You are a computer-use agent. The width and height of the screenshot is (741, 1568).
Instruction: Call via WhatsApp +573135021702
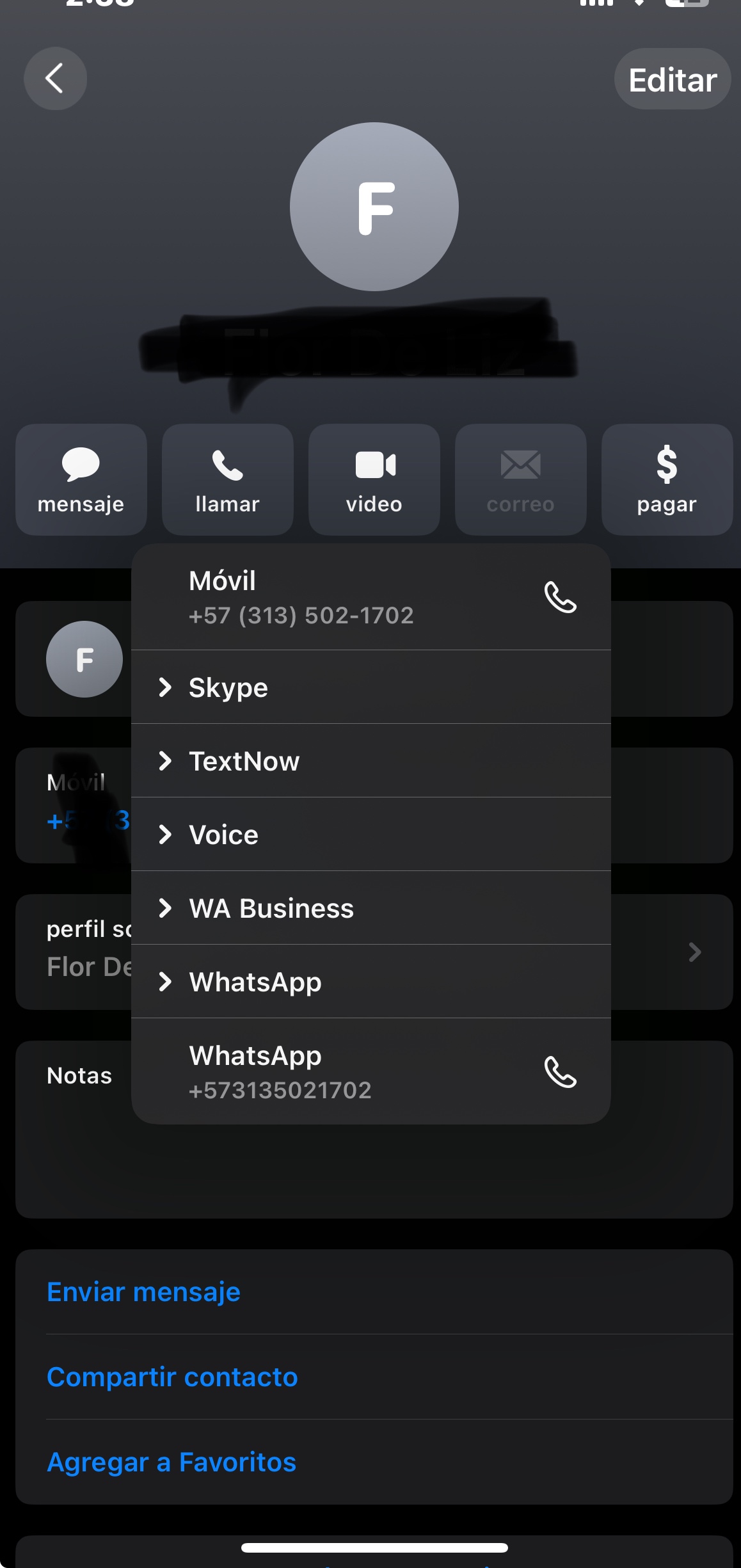tap(371, 1071)
